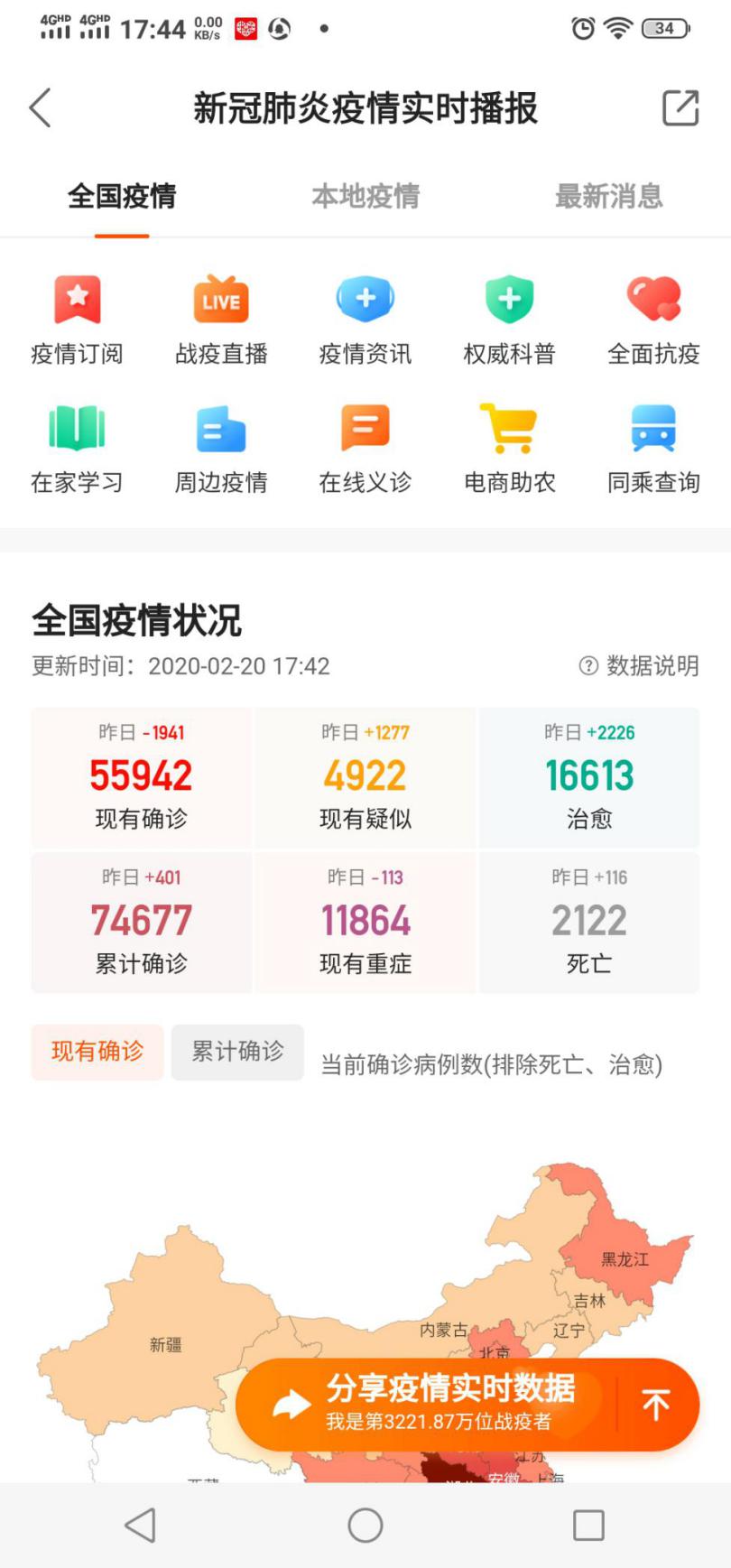
Task: Tap the back-to-top arrow button
Action: (x=656, y=1405)
